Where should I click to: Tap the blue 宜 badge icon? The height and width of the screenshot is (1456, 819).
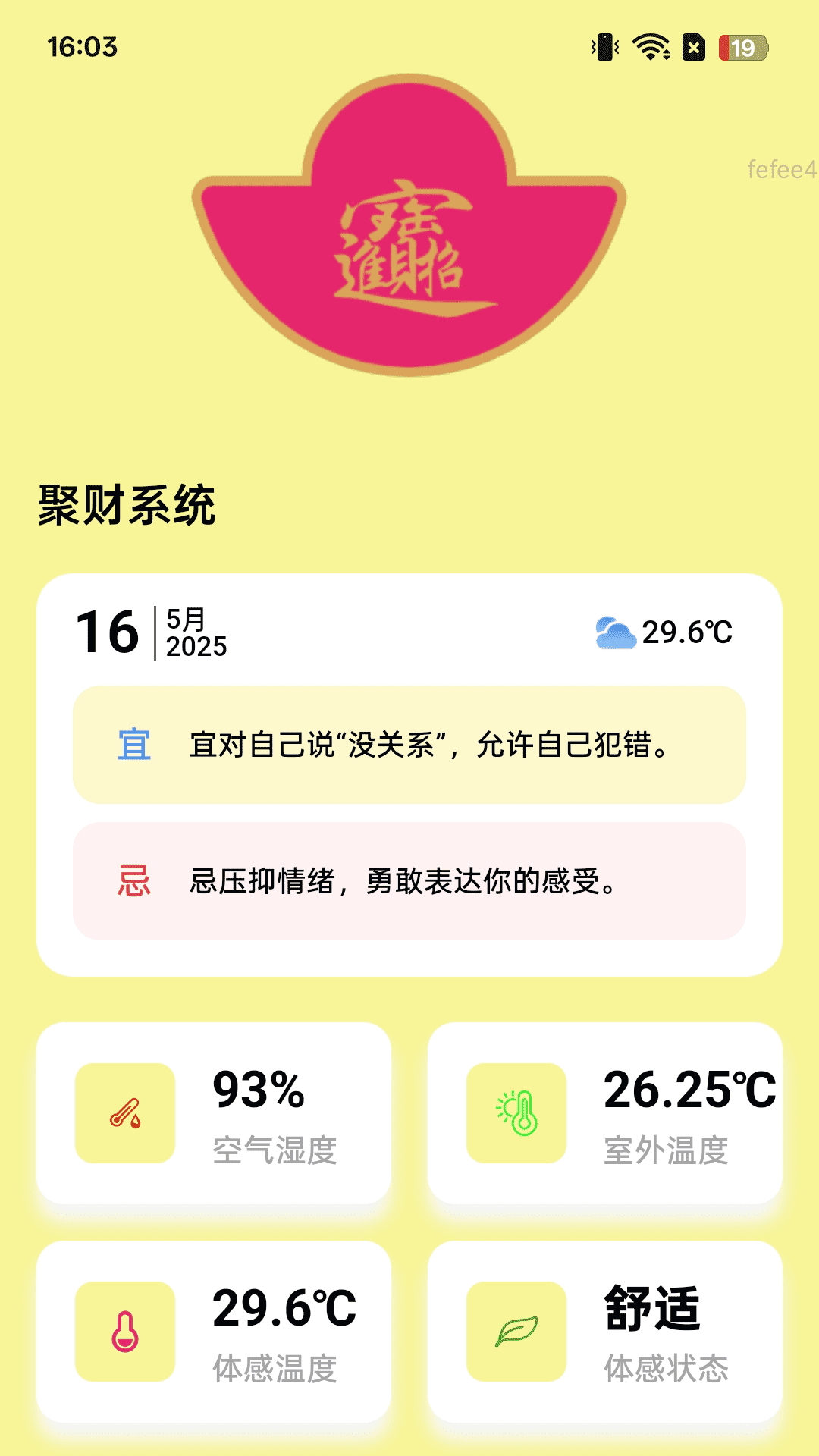click(133, 745)
